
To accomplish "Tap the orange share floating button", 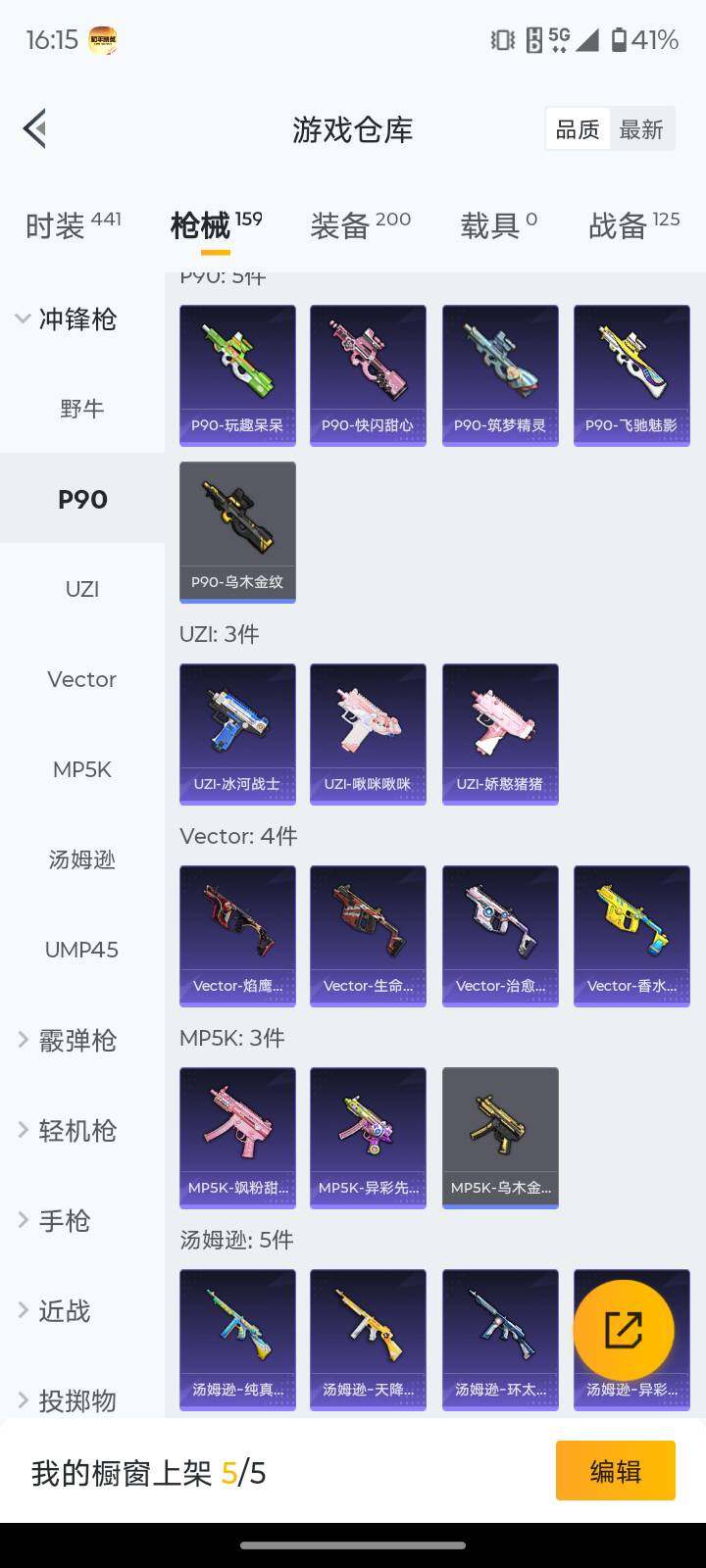I will (624, 1330).
